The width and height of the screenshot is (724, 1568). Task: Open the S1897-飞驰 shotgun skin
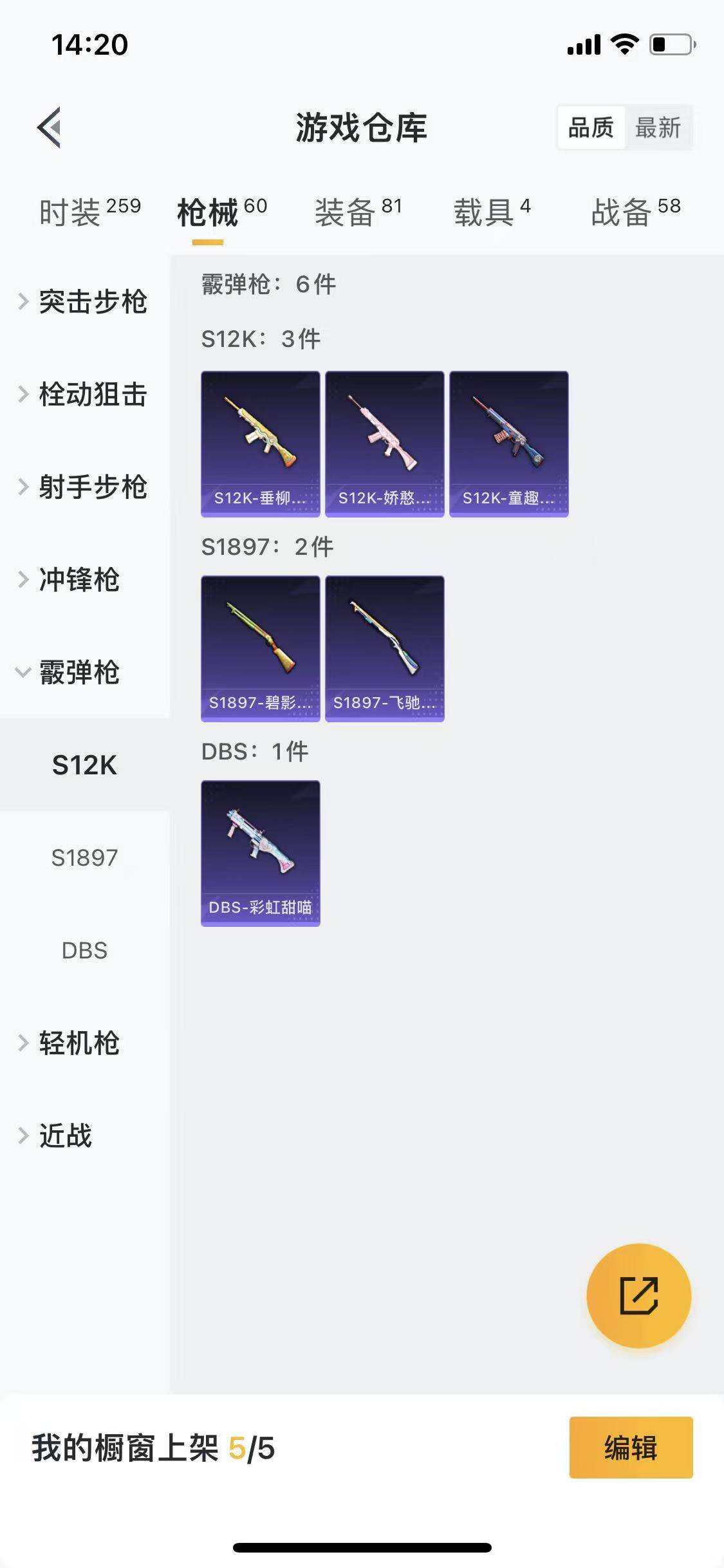[x=384, y=650]
